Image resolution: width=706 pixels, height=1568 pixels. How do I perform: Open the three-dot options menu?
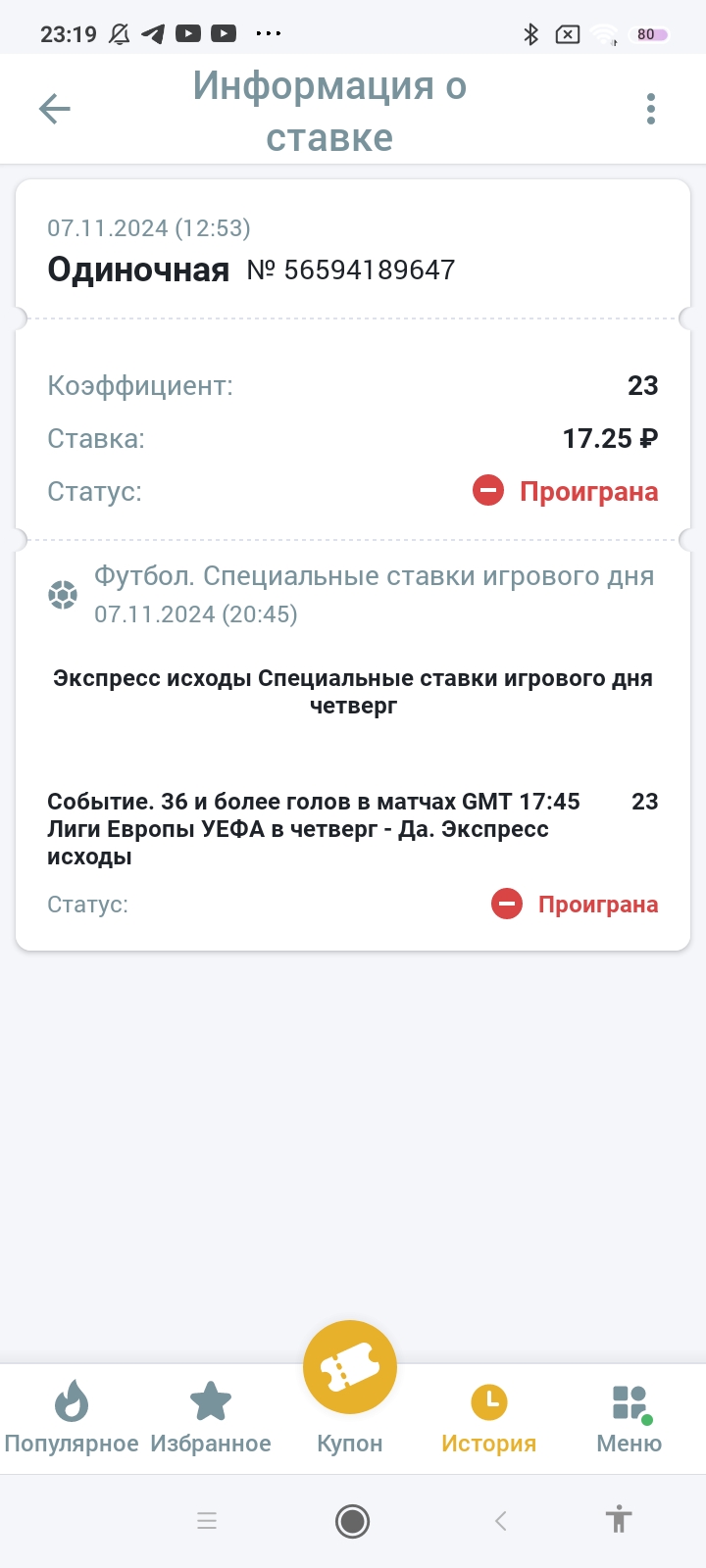[x=650, y=109]
